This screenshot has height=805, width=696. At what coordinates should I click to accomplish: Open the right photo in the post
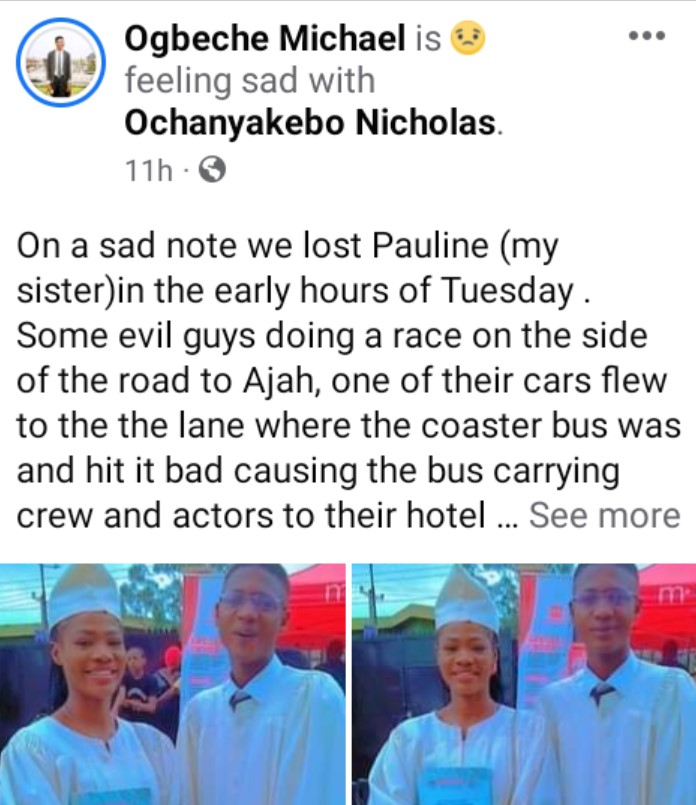523,684
